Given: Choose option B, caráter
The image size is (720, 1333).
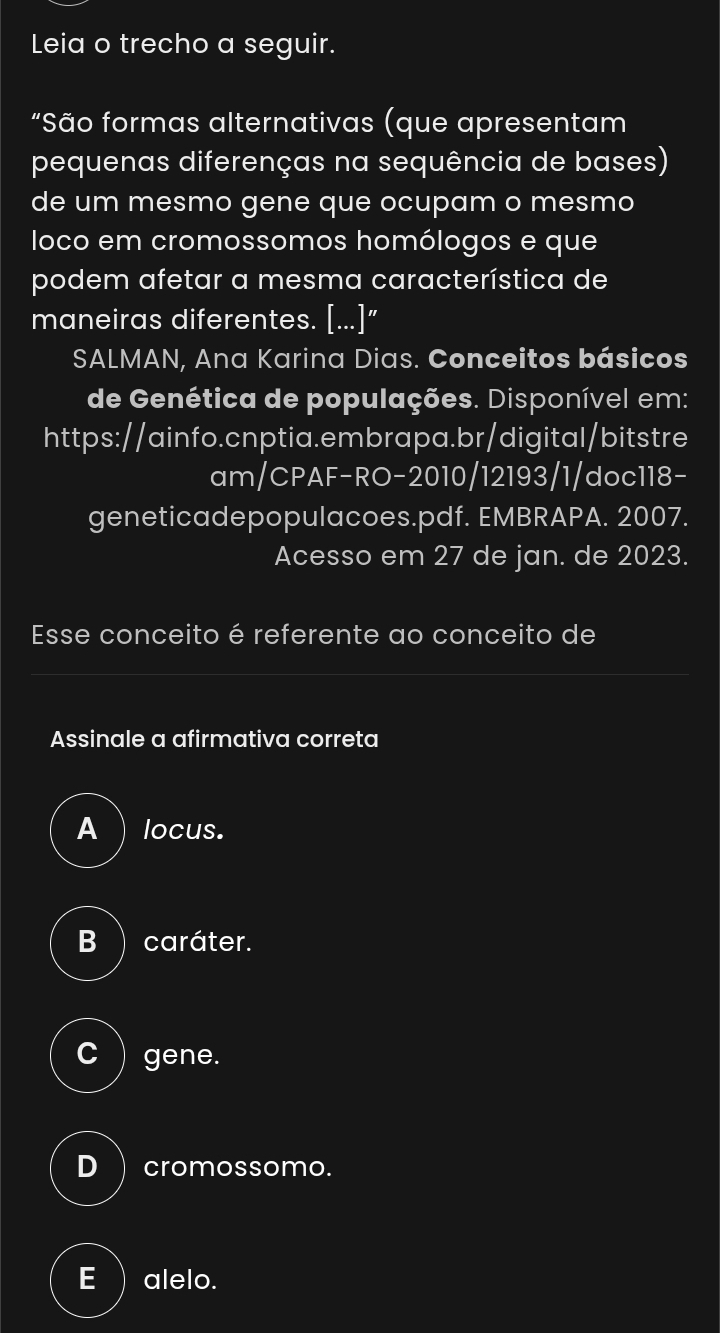Looking at the screenshot, I should [88, 943].
